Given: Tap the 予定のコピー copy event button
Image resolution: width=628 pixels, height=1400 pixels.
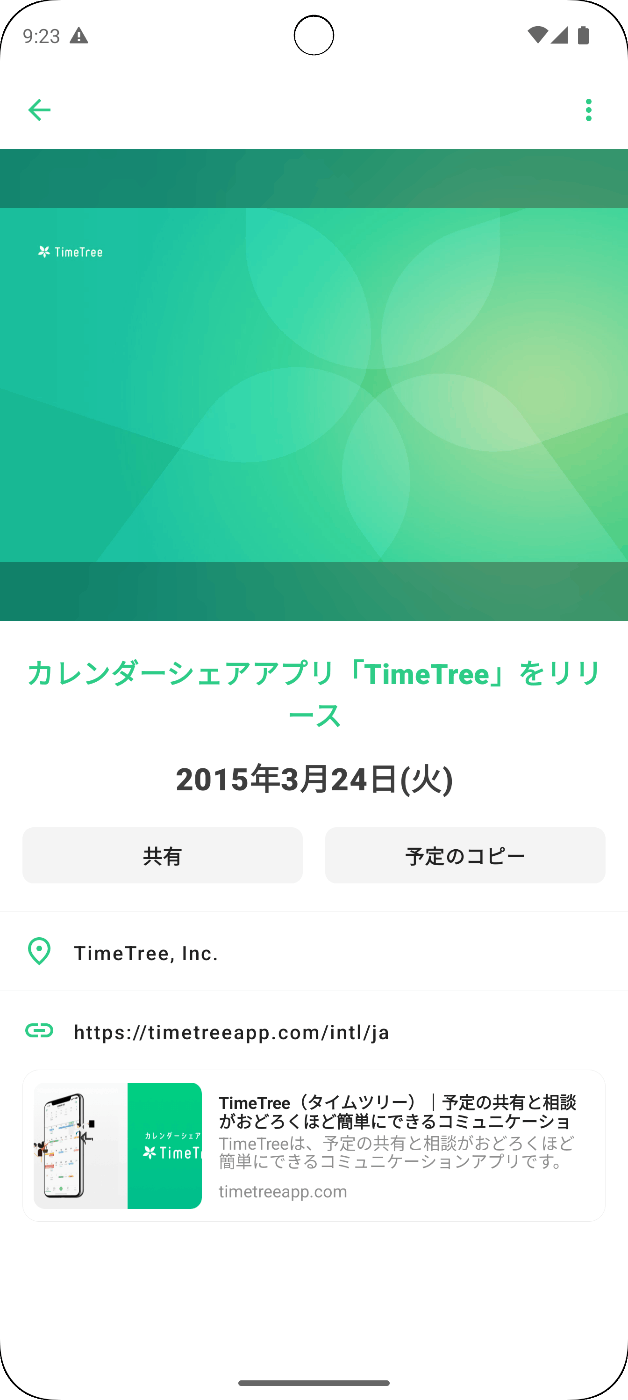Looking at the screenshot, I should tap(465, 856).
